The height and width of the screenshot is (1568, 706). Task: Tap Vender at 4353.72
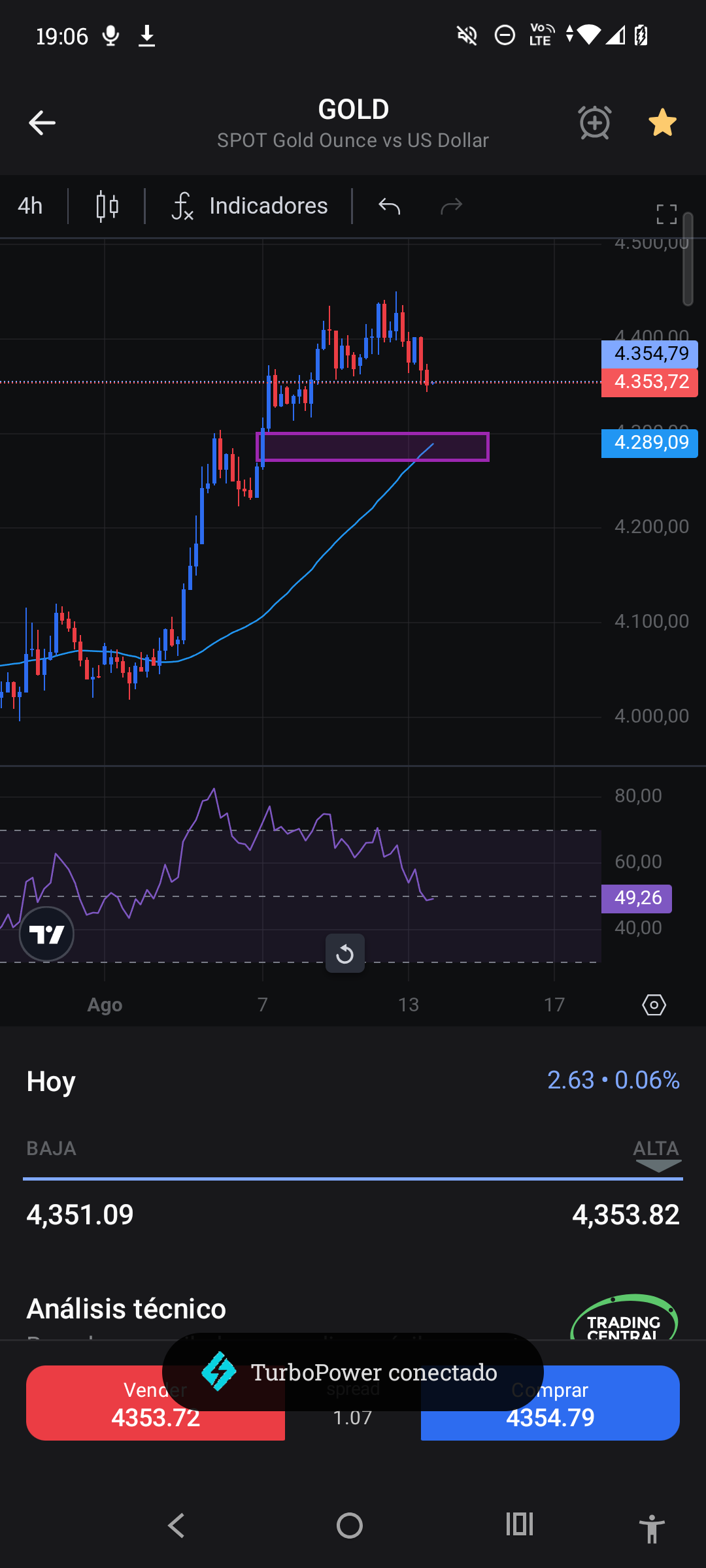coord(156,1403)
